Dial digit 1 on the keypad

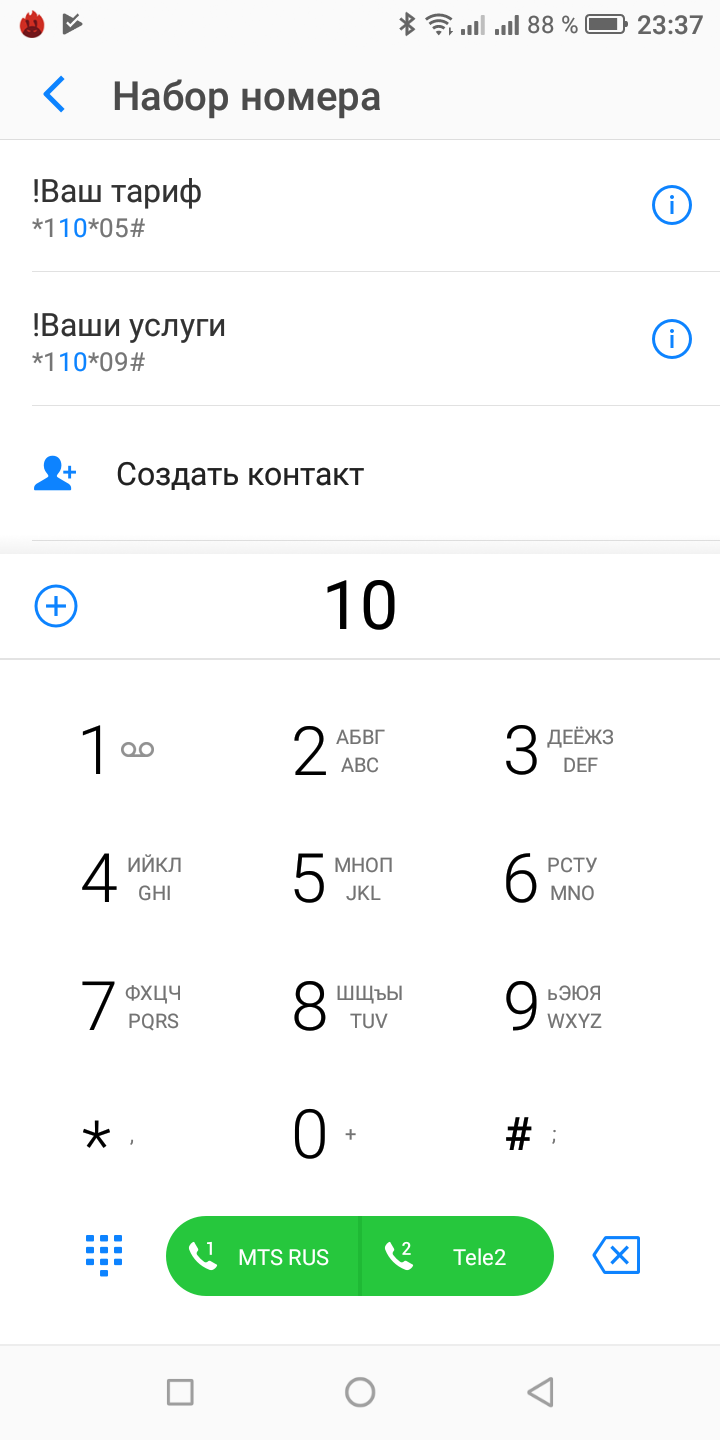117,750
